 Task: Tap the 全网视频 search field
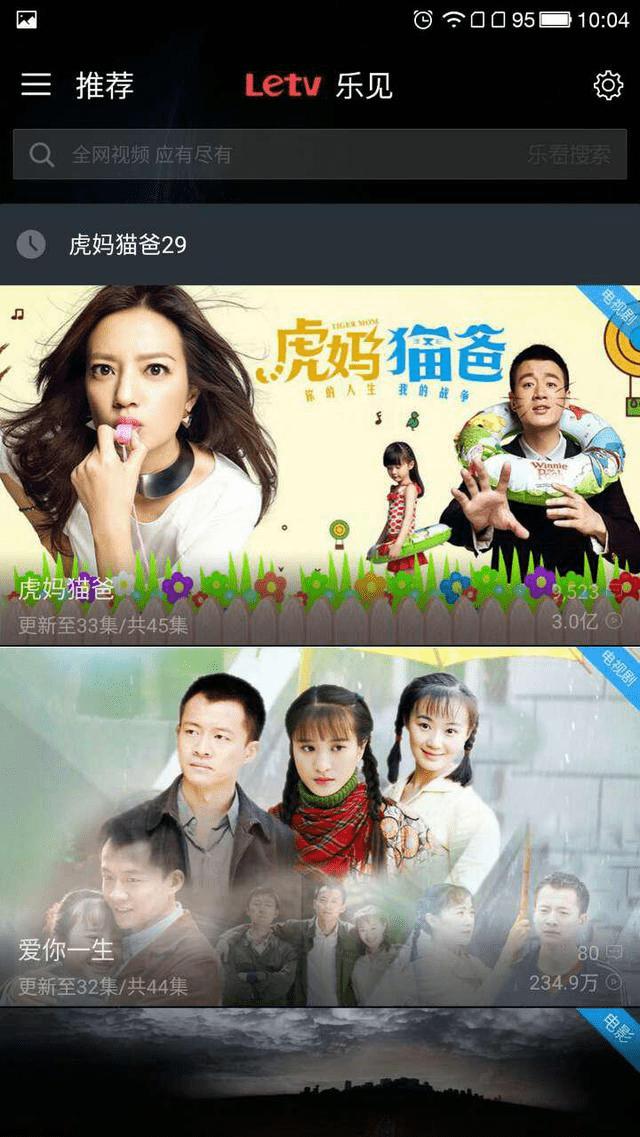(x=270, y=155)
